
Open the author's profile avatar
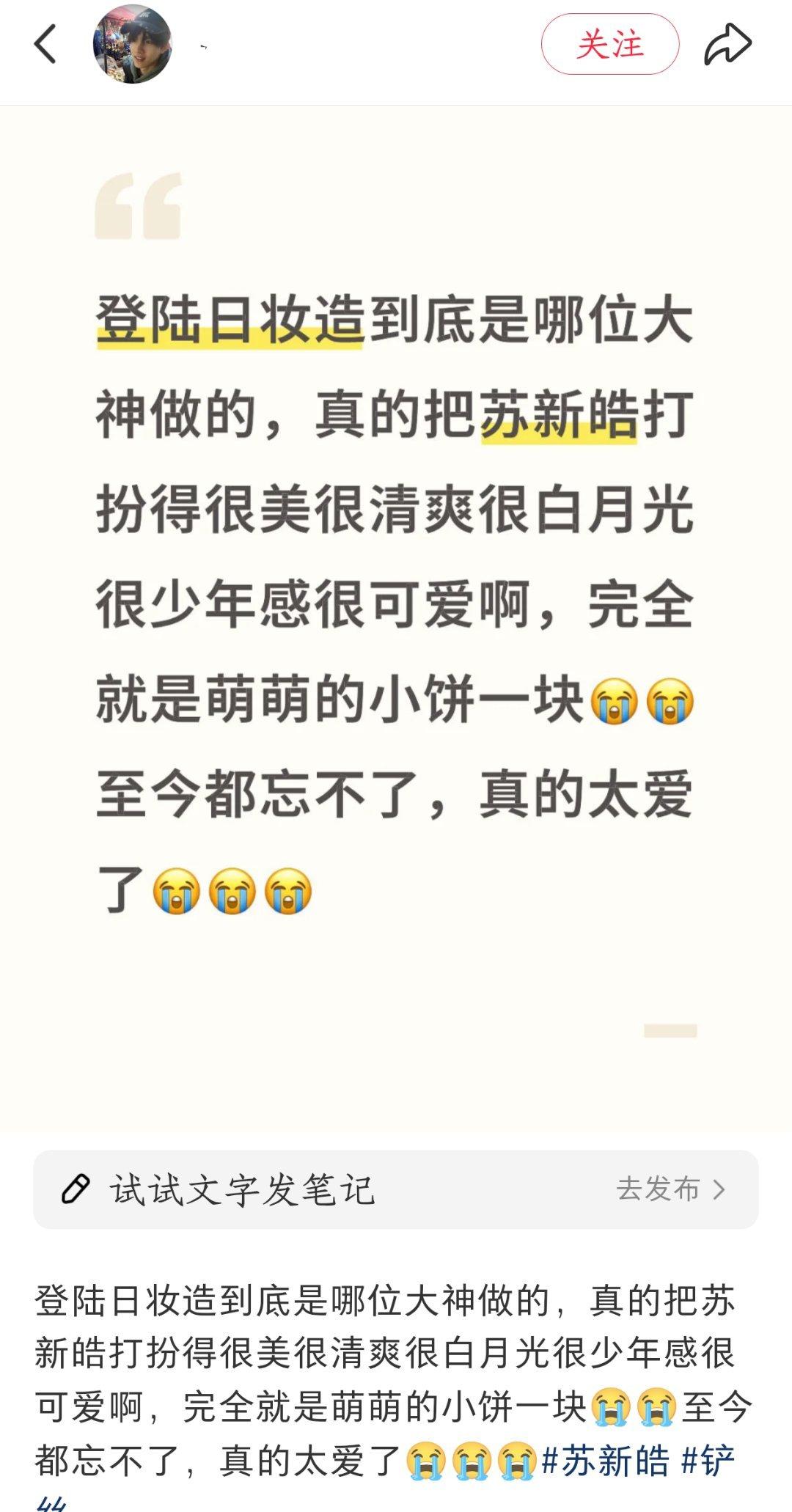click(132, 45)
